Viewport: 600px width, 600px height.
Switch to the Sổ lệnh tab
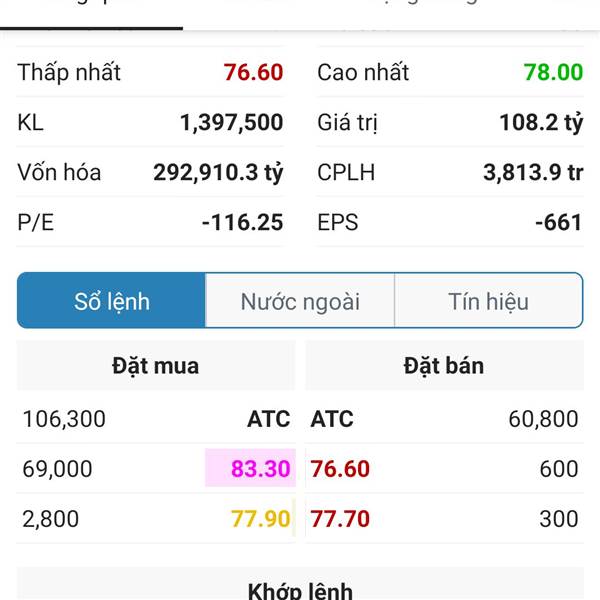click(112, 301)
